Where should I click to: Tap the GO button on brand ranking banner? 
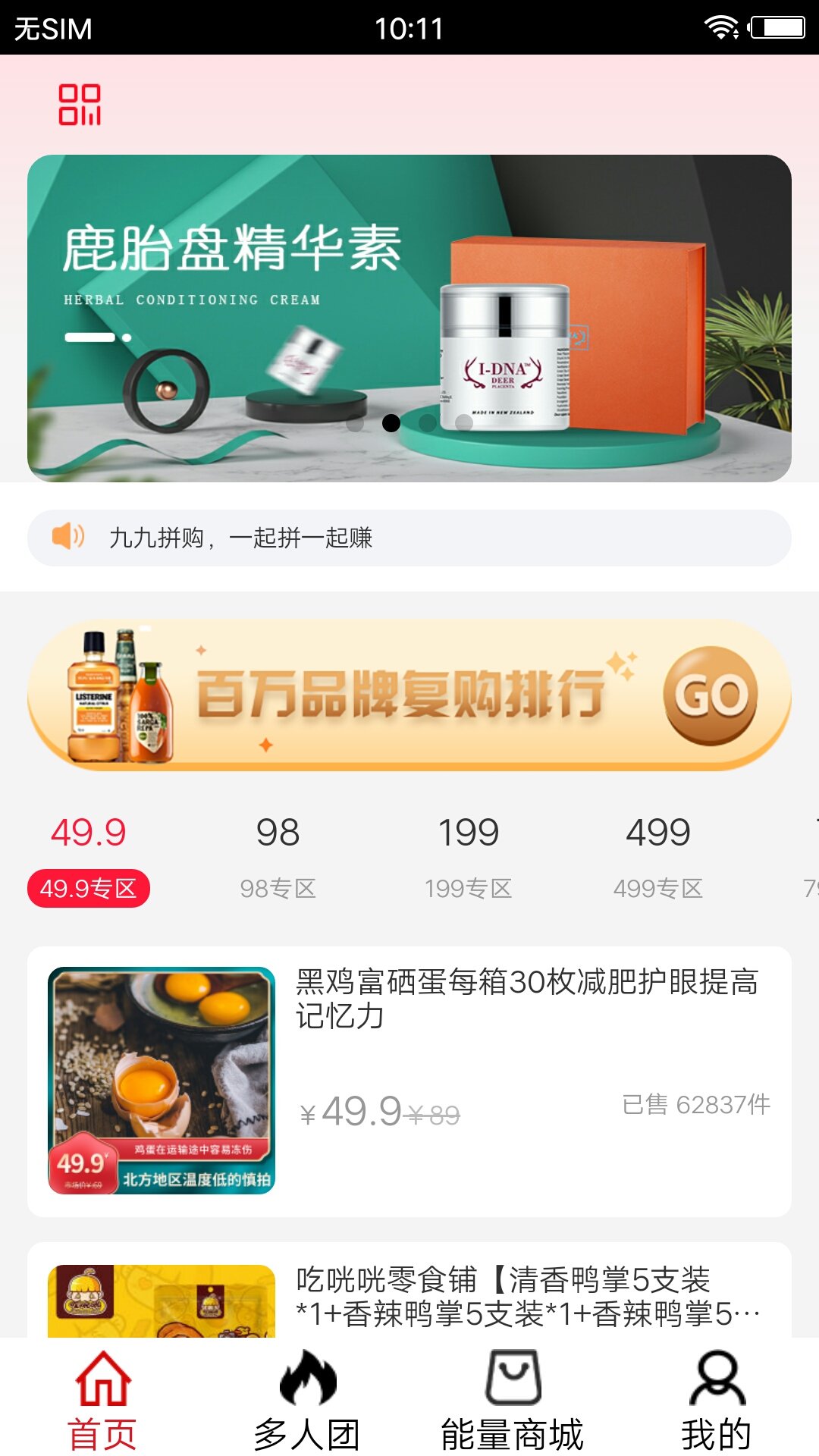[712, 696]
